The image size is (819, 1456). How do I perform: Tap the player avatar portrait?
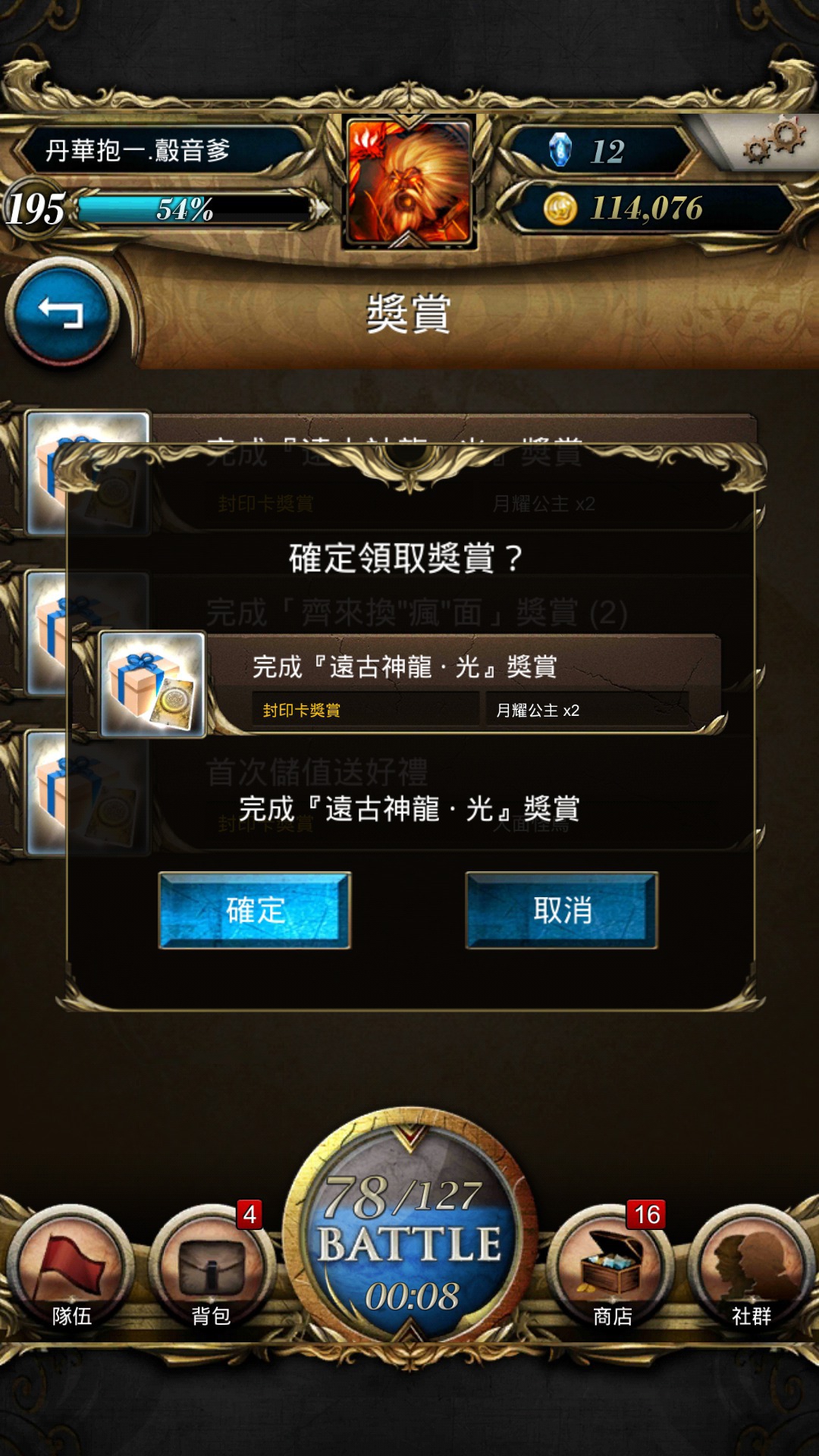409,182
